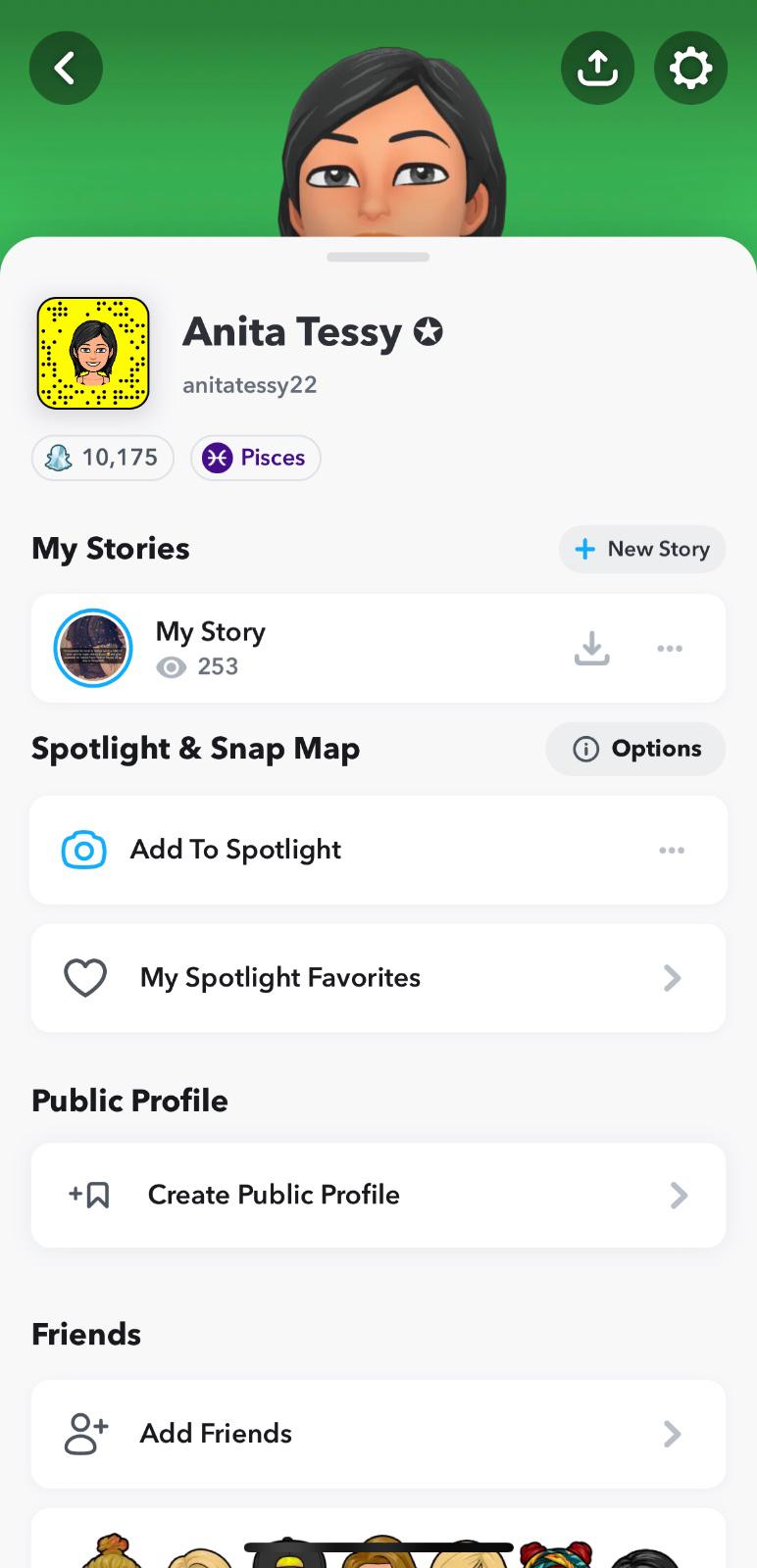
Task: Open more options for My Story
Action: [670, 648]
